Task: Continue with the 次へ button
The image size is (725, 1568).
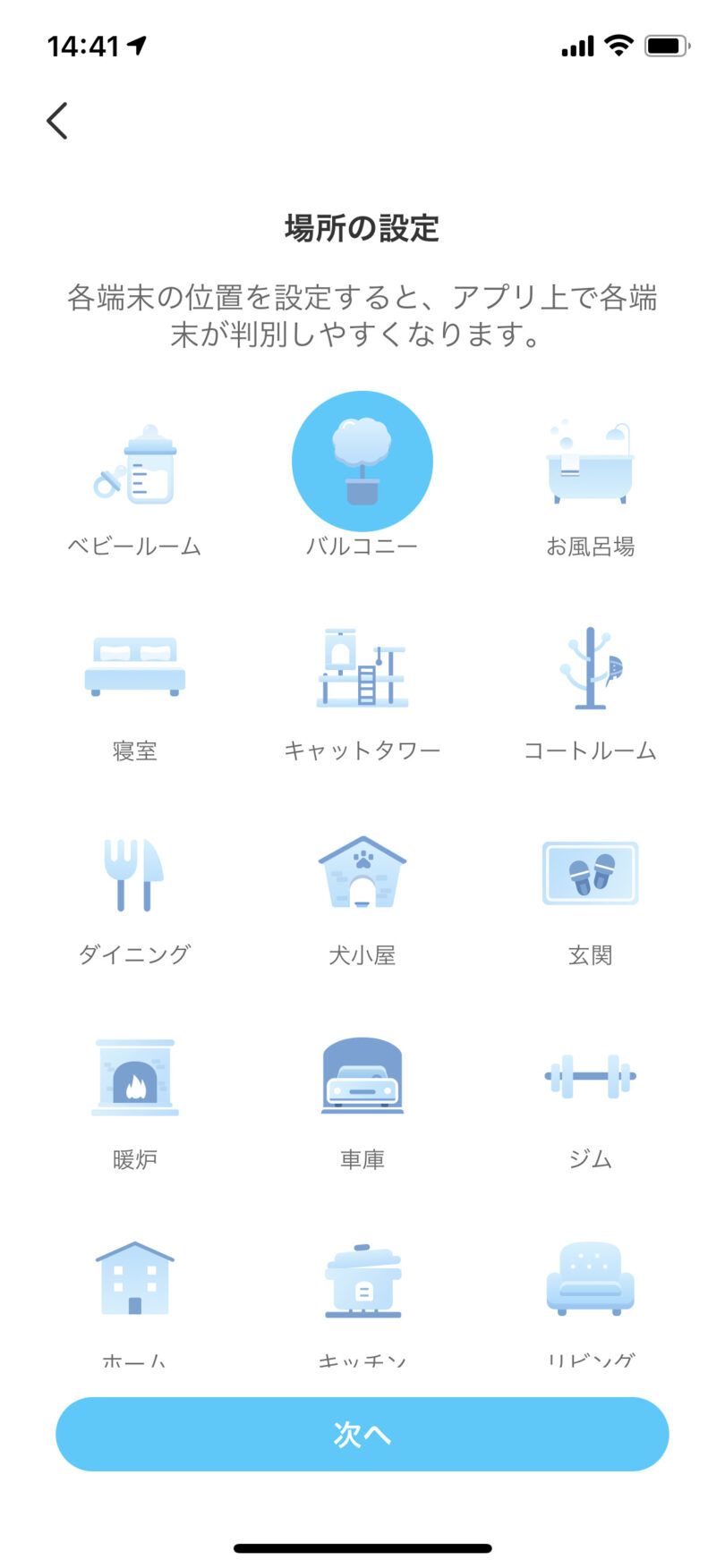Action: click(x=362, y=1434)
